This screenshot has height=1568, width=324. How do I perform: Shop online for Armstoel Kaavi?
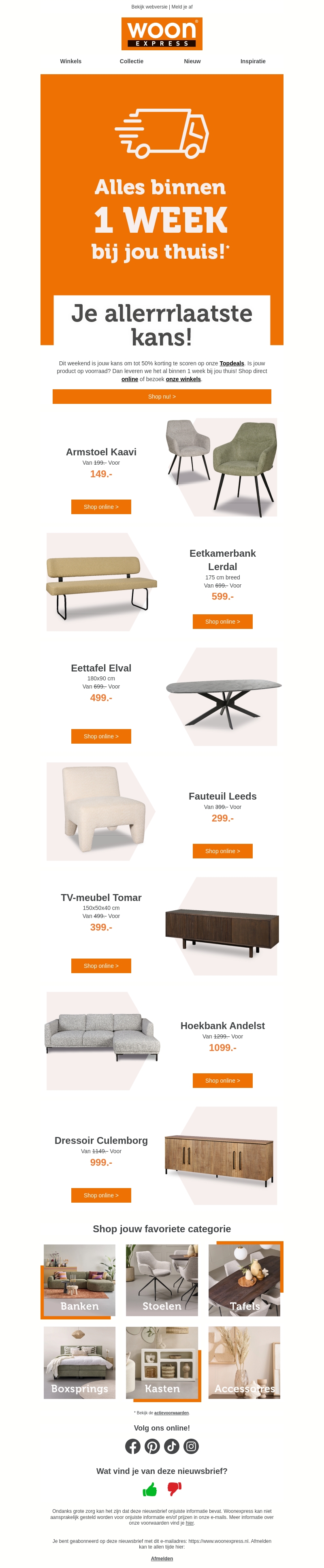(x=101, y=506)
